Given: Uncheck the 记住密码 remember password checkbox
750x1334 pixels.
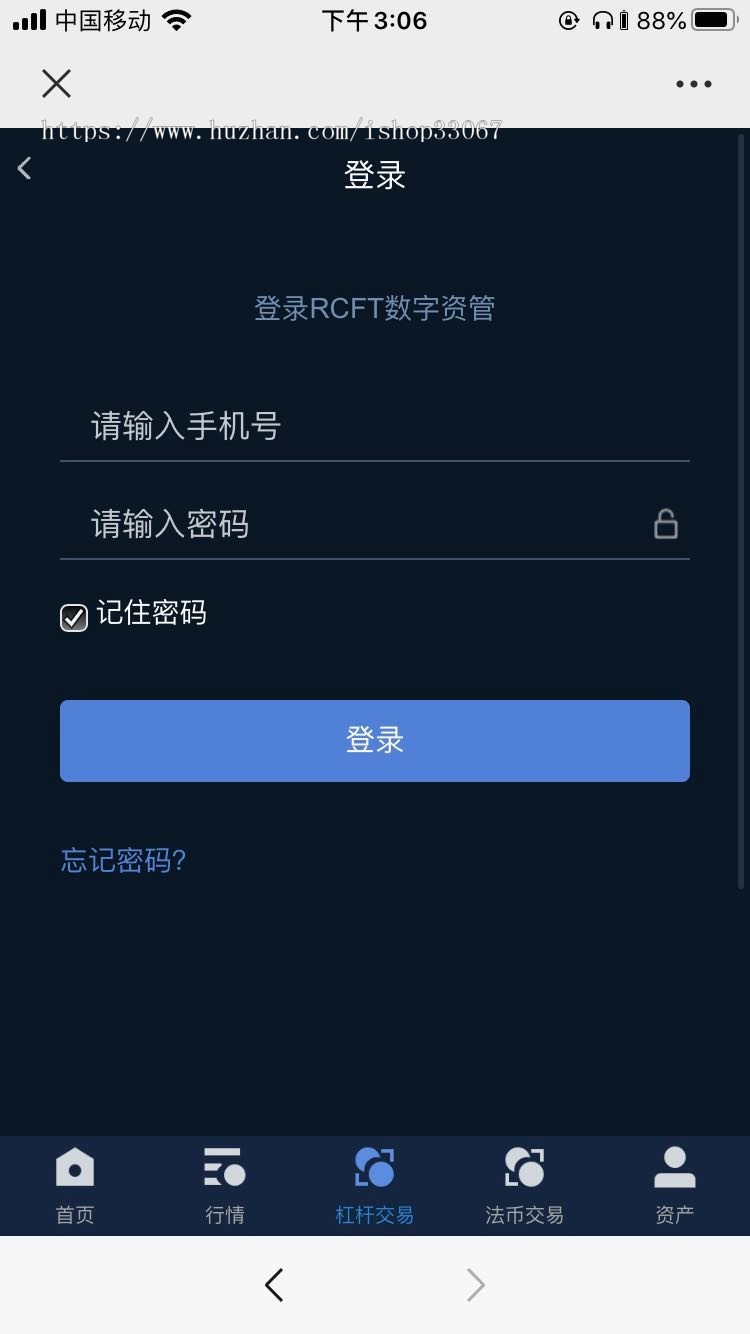Looking at the screenshot, I should pyautogui.click(x=74, y=619).
